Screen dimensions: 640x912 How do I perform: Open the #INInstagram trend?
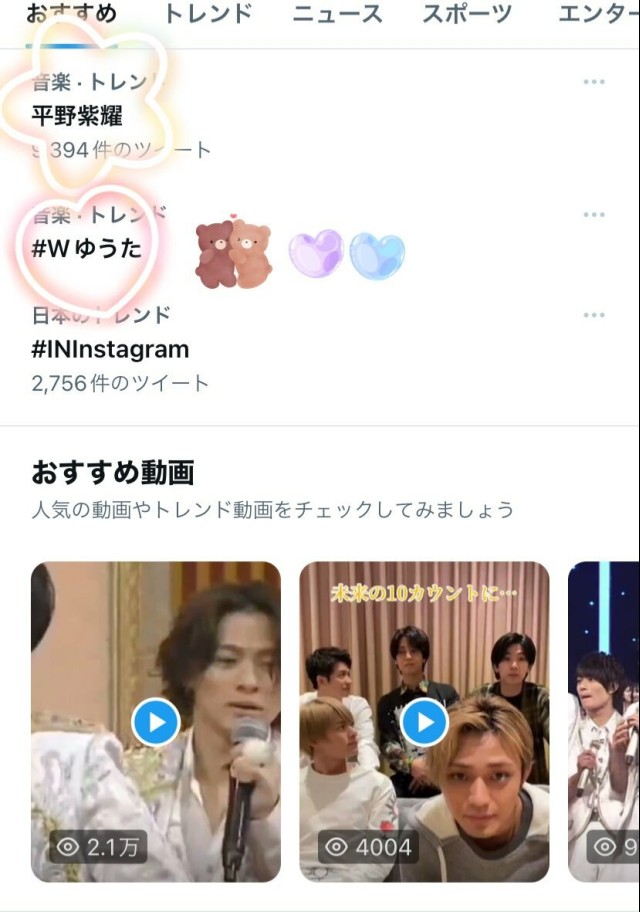tap(110, 349)
